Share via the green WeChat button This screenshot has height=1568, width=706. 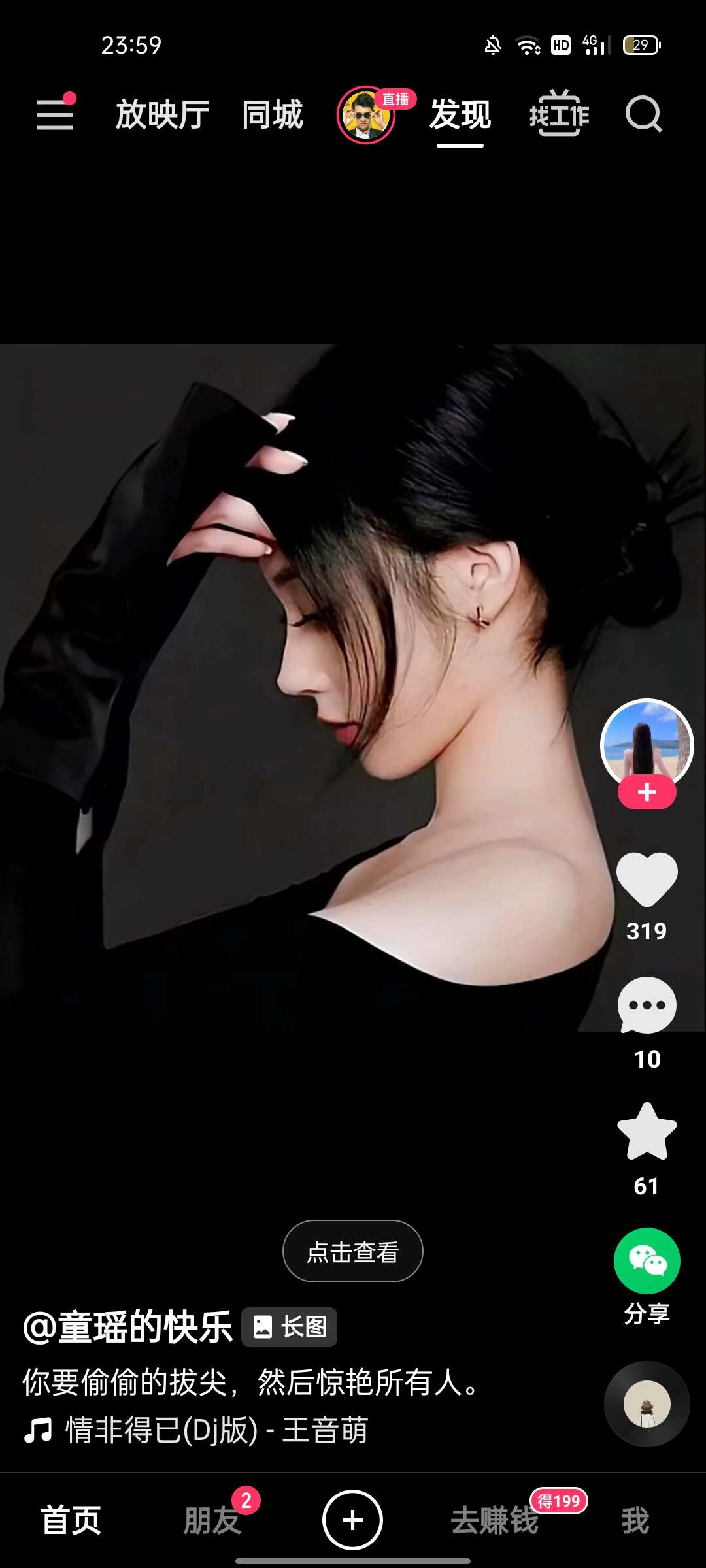tap(647, 1261)
